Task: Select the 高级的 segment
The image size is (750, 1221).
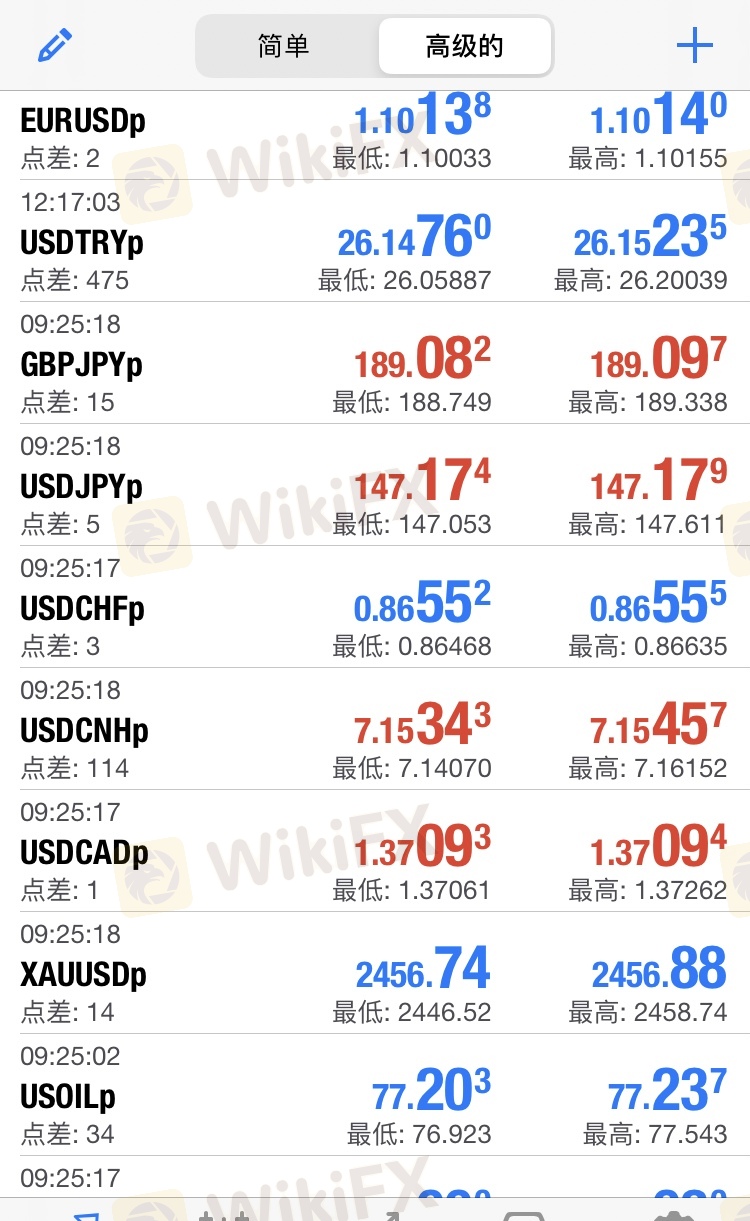Action: click(464, 46)
